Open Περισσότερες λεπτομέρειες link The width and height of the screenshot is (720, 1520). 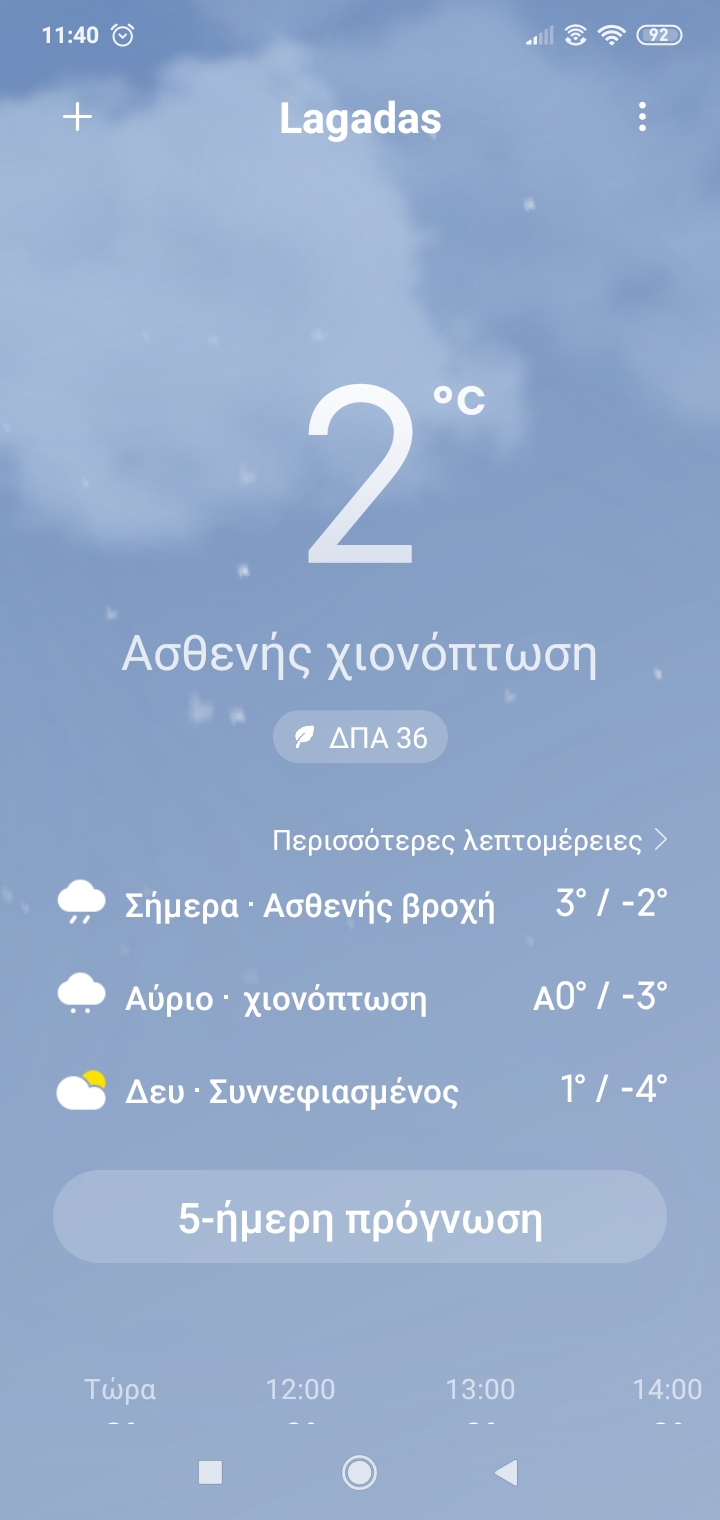tap(470, 841)
